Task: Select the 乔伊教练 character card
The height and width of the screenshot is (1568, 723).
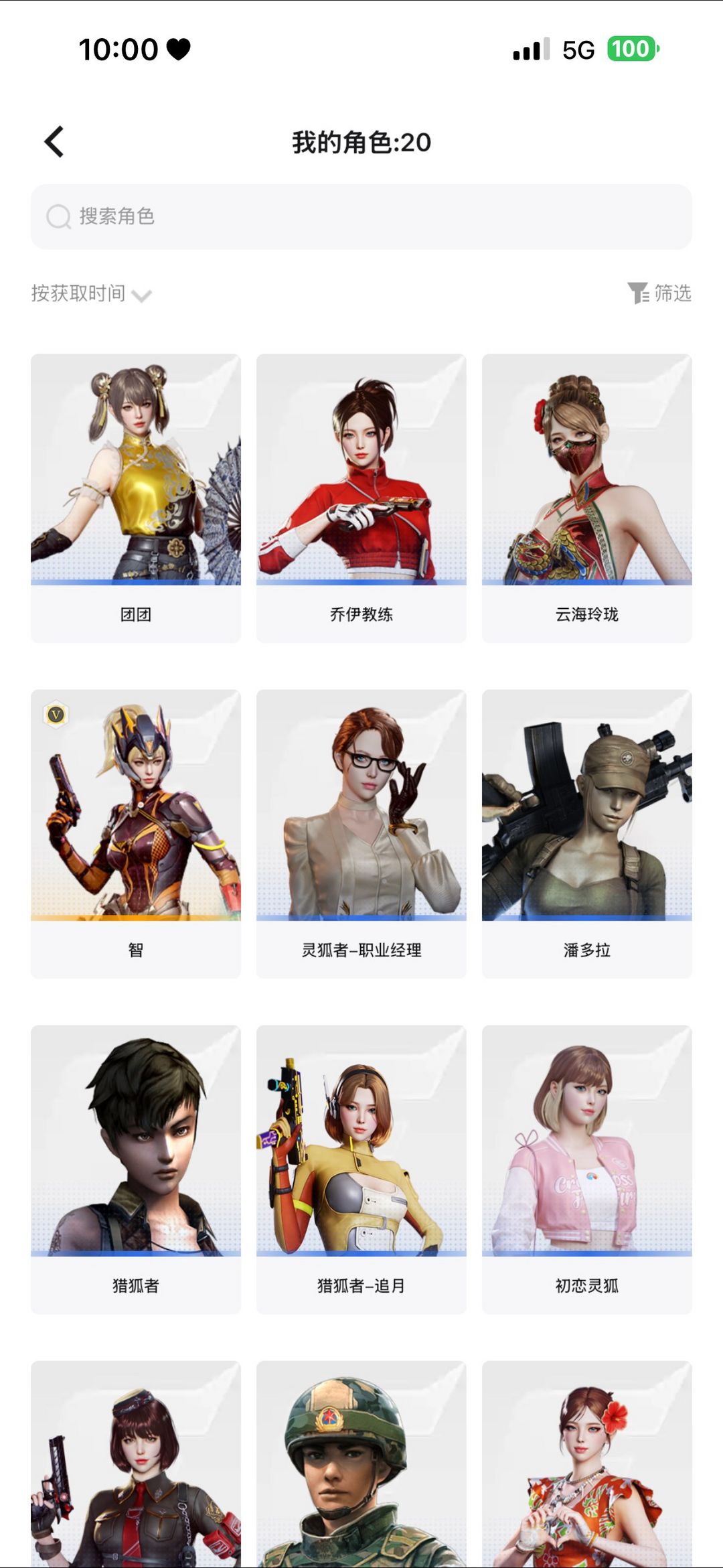Action: tap(361, 498)
